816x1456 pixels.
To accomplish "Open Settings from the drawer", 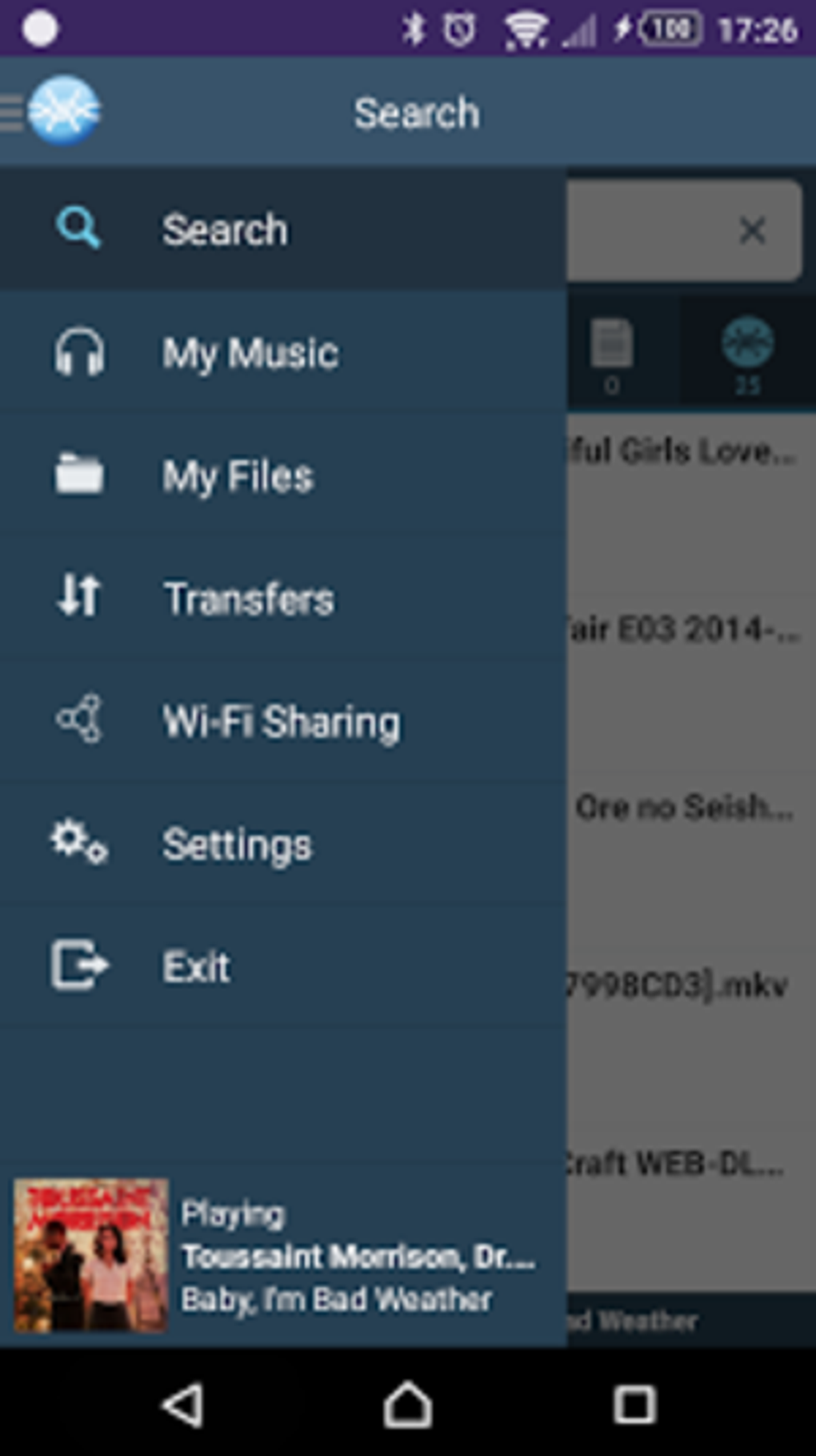I will (x=283, y=844).
